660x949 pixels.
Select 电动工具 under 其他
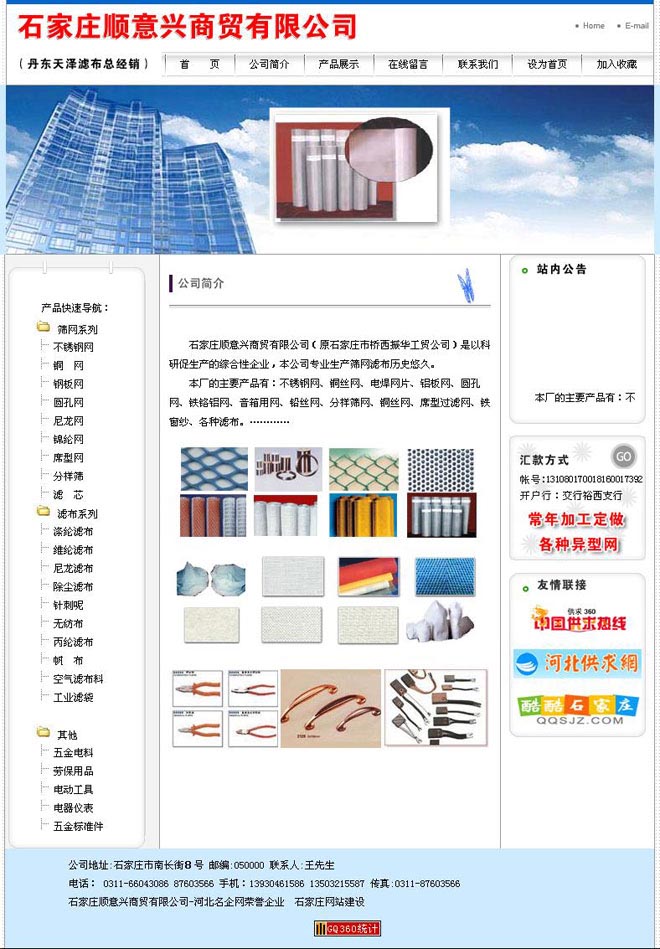click(x=73, y=789)
